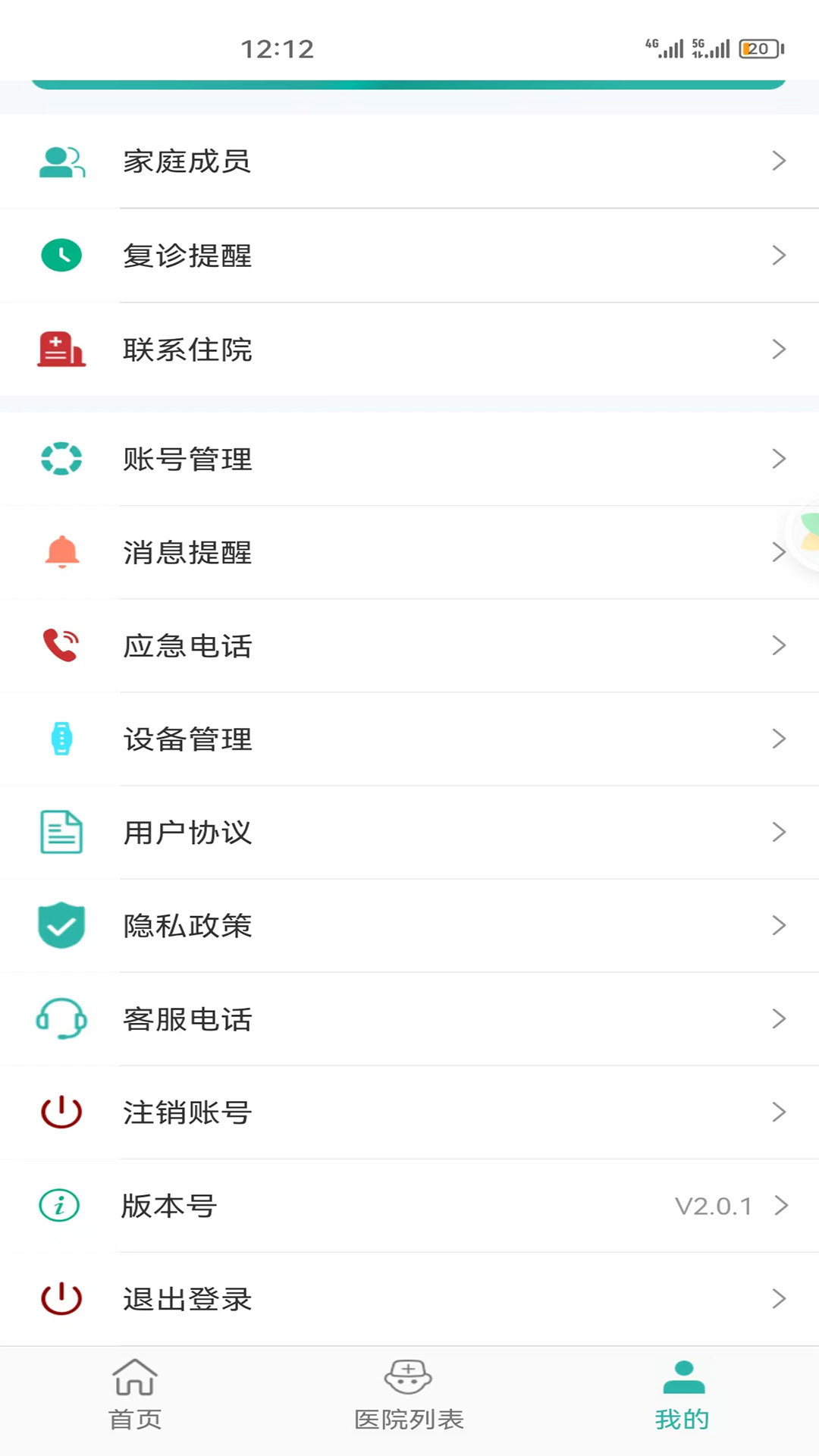Switch to the 医院列表 tab
The width and height of the screenshot is (819, 1456).
coord(409,1395)
